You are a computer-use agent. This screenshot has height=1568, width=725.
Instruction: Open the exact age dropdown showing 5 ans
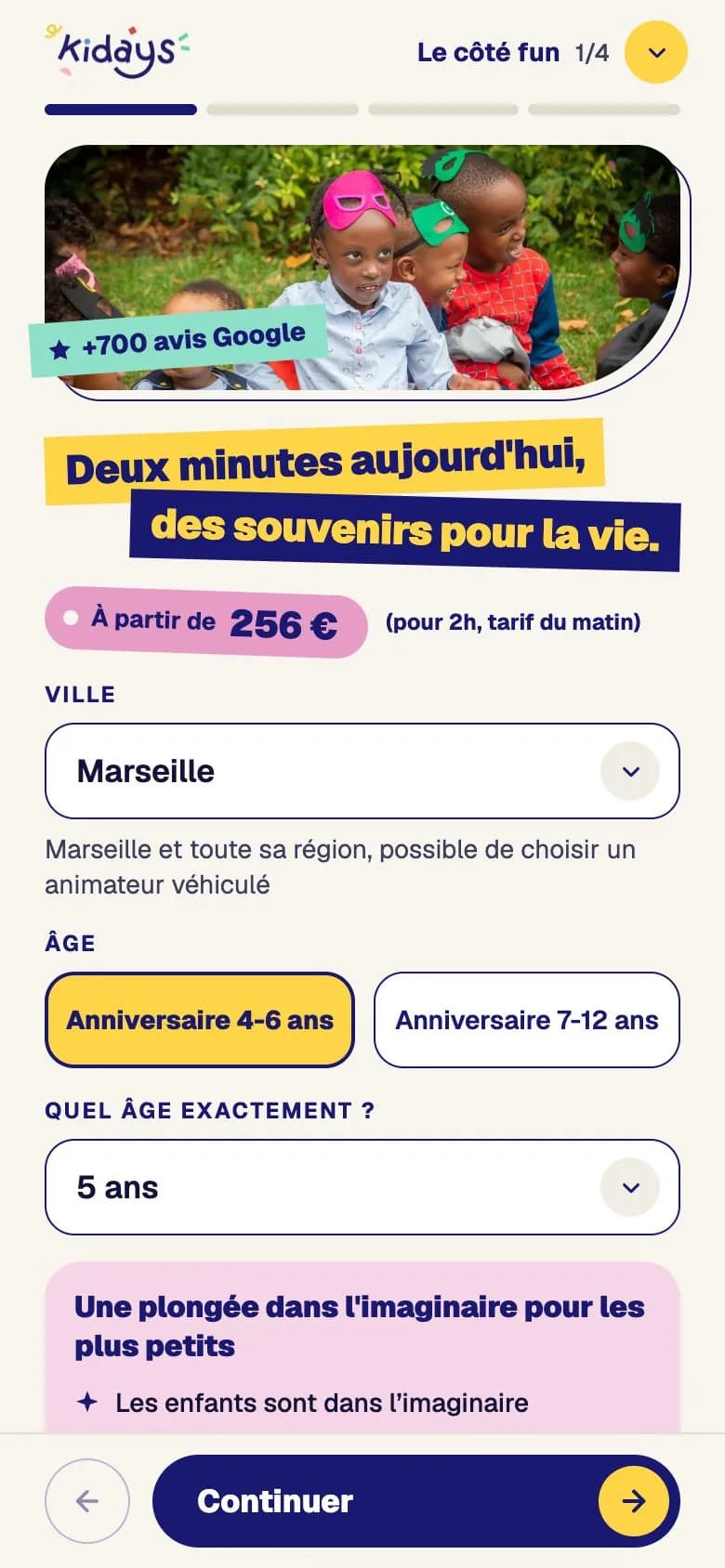click(362, 1187)
